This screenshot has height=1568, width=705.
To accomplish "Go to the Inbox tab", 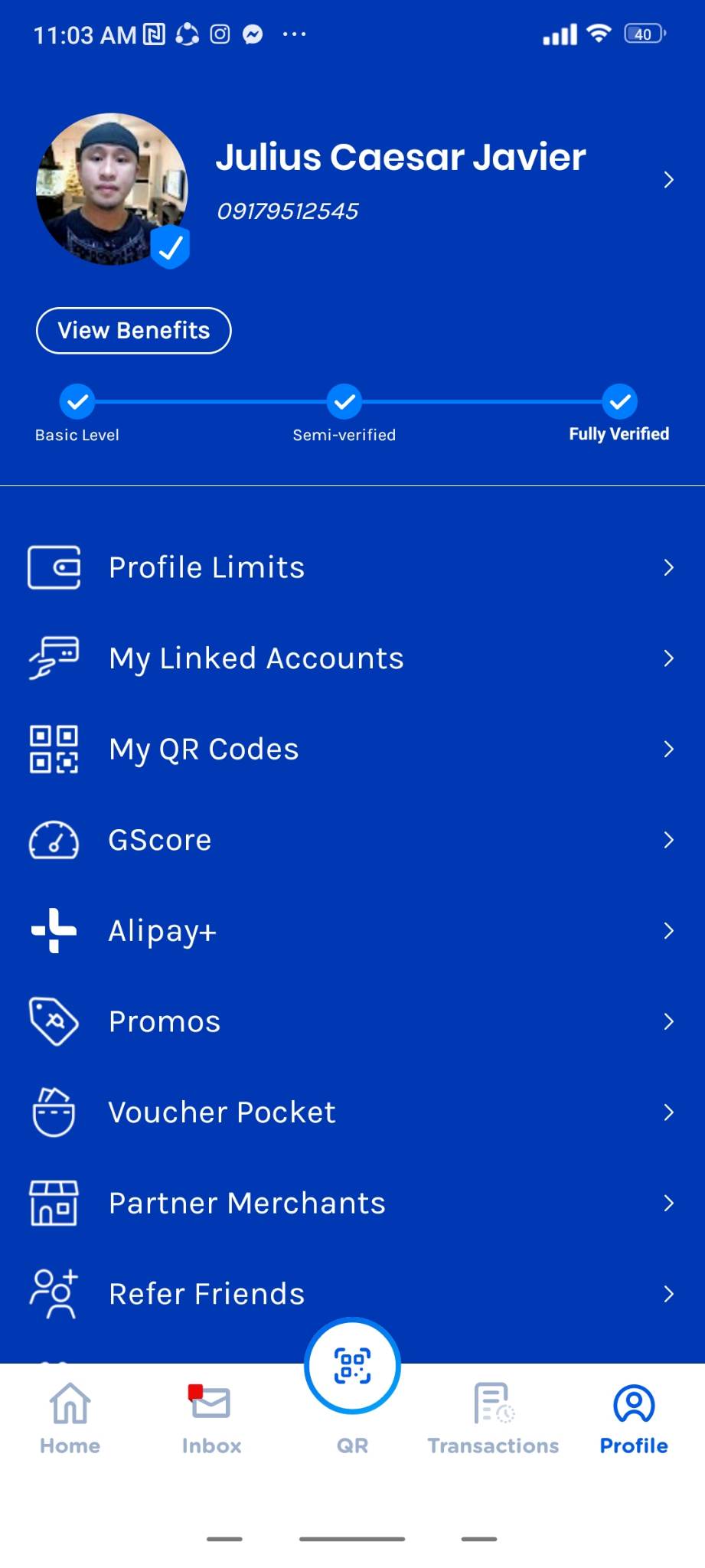I will point(211,1419).
